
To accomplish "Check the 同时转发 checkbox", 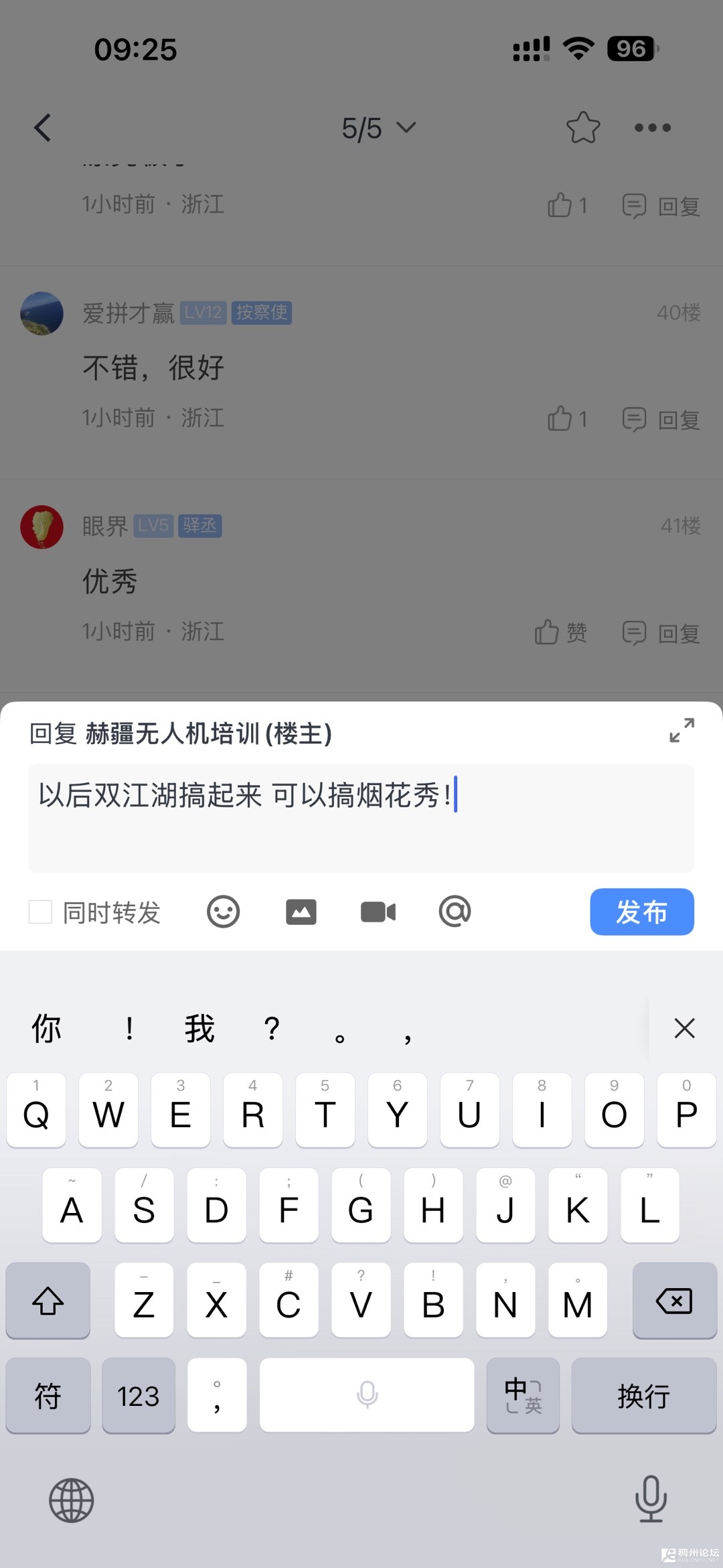I will [41, 912].
